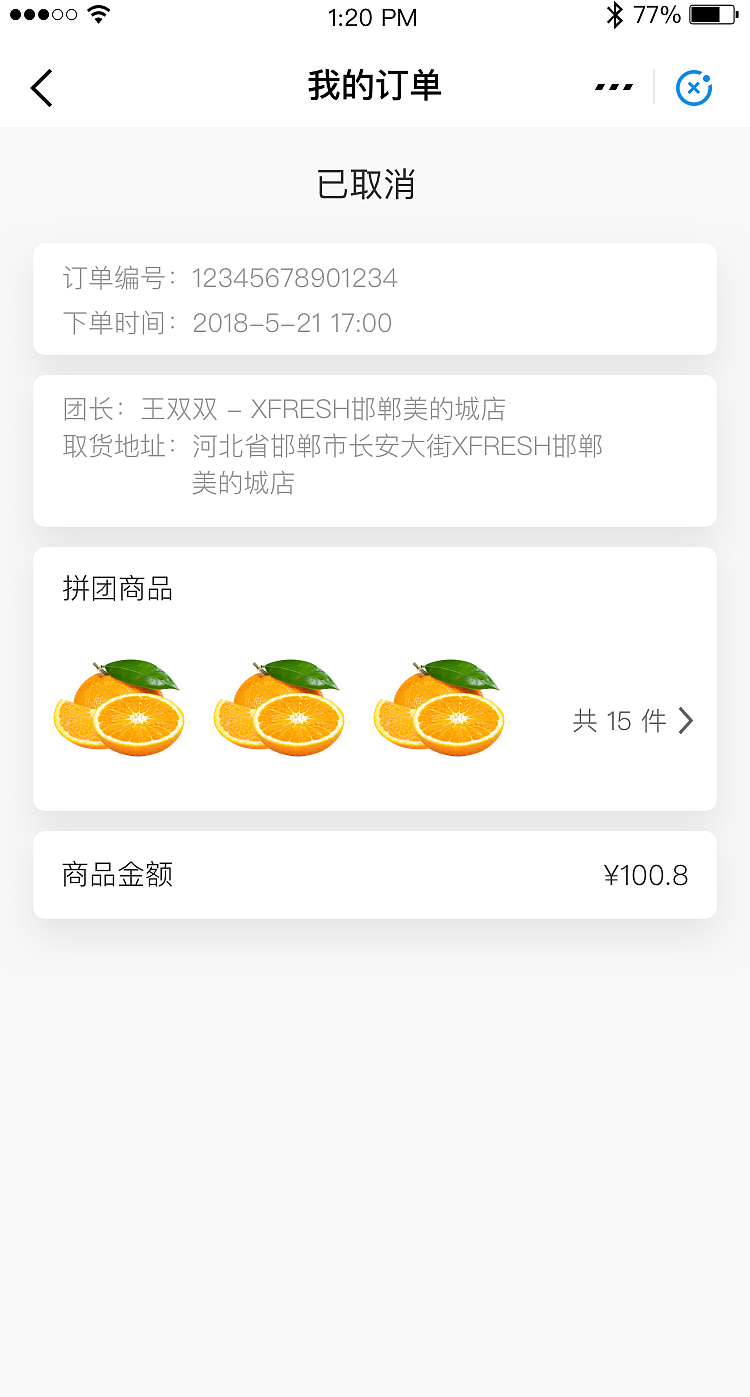Tap the second orange product image
Screen dimensions: 750x1397
click(278, 705)
